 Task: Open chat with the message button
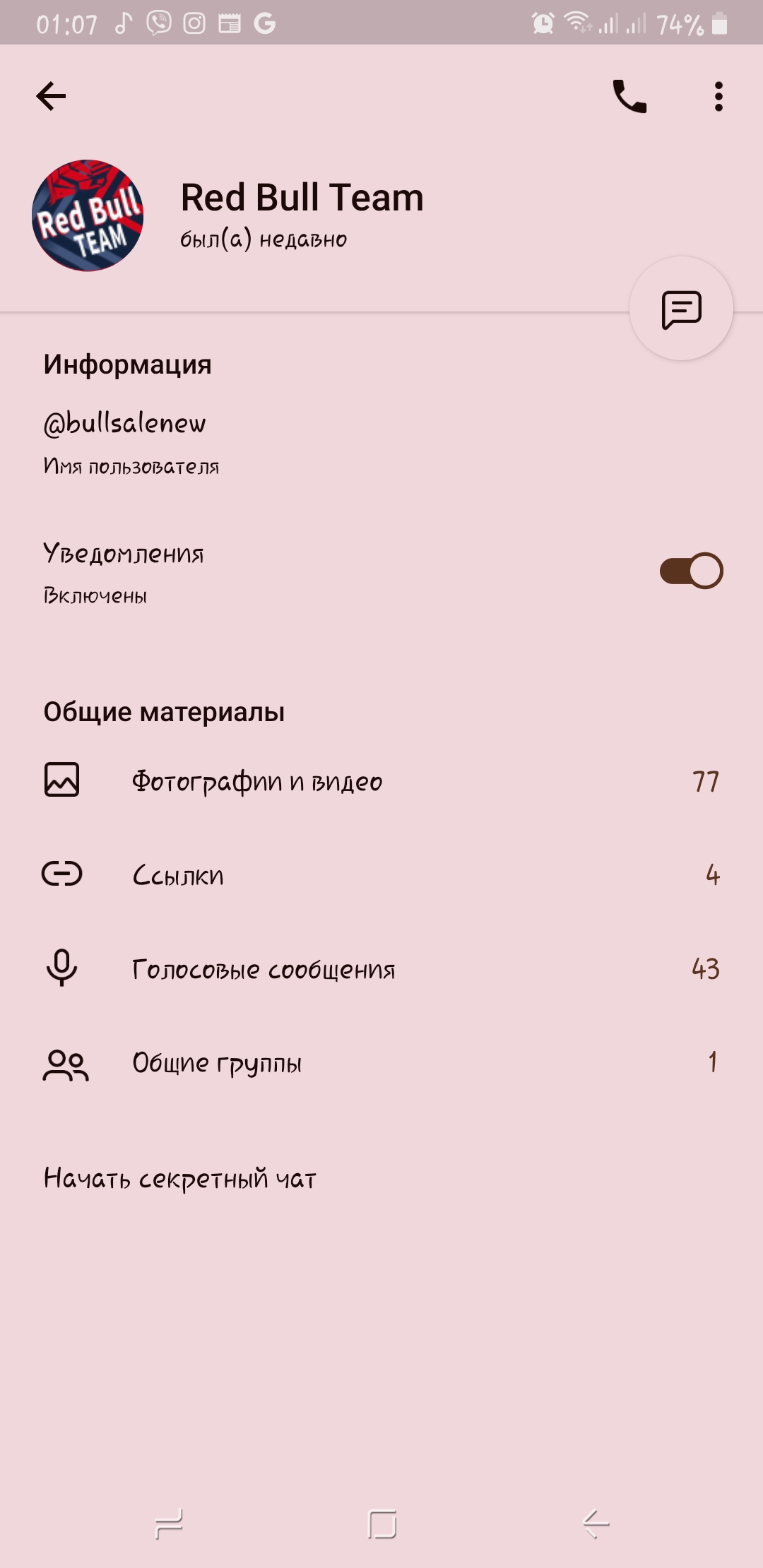(681, 309)
